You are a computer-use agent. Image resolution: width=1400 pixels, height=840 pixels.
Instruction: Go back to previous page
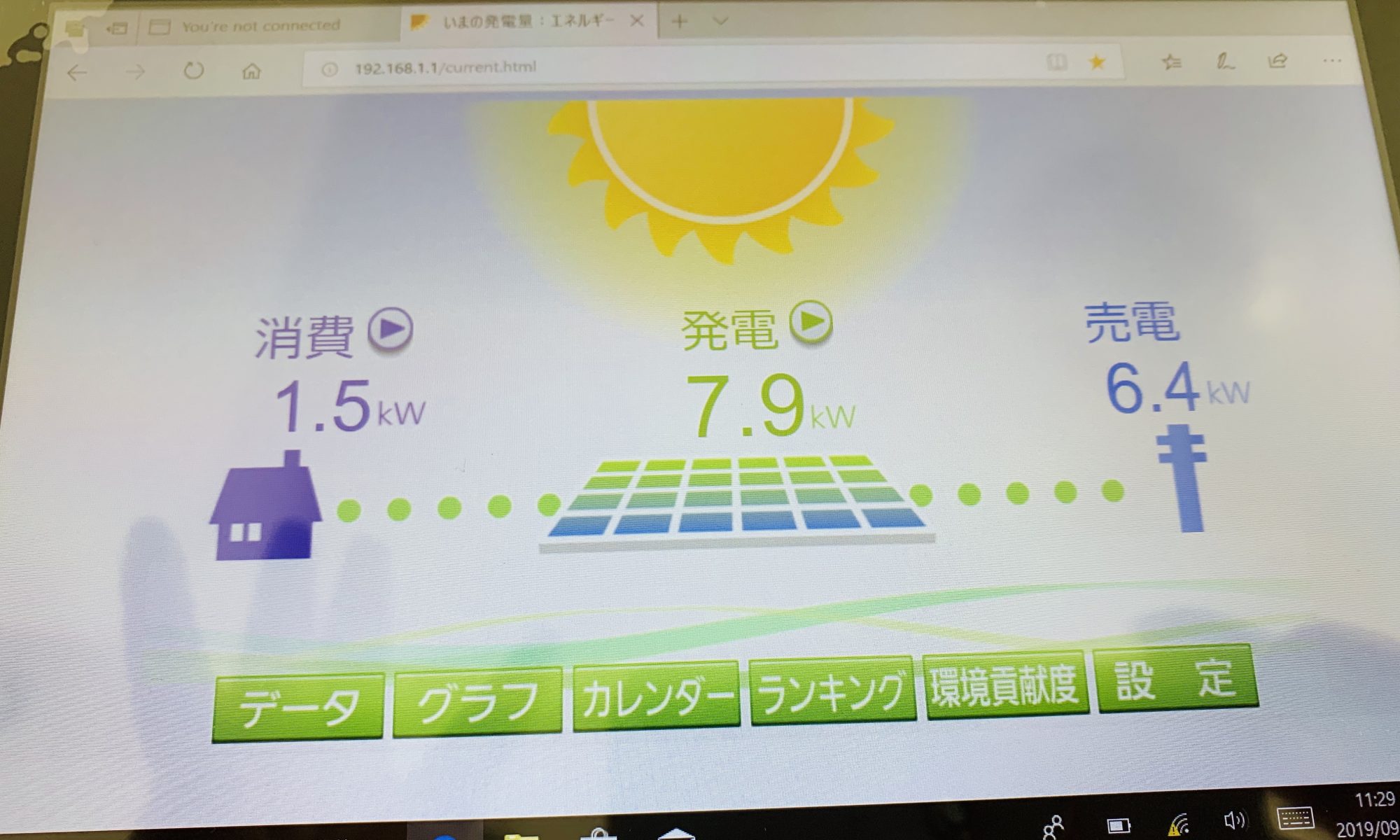(76, 72)
